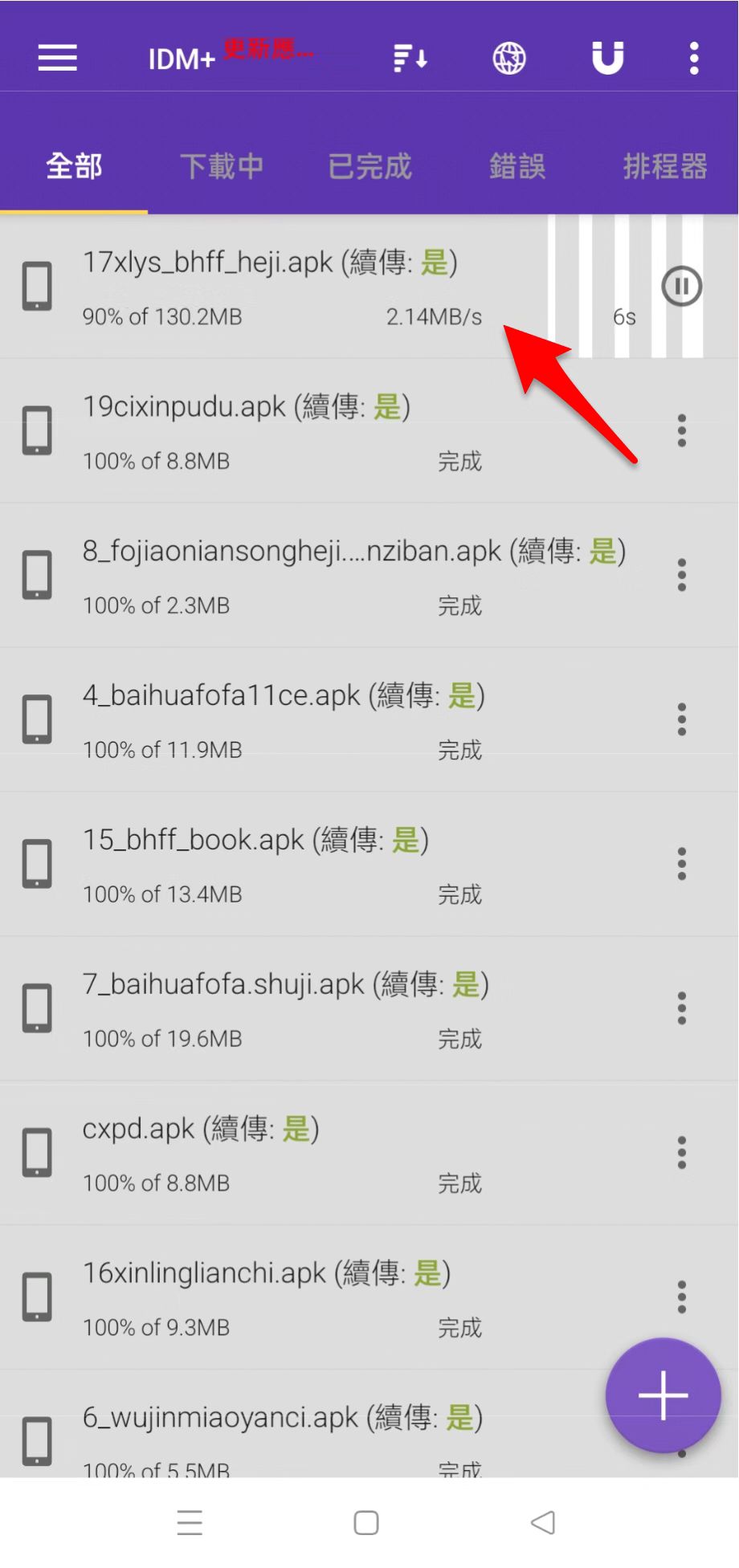
Task: Switch to the 下載中 tab
Action: click(222, 166)
